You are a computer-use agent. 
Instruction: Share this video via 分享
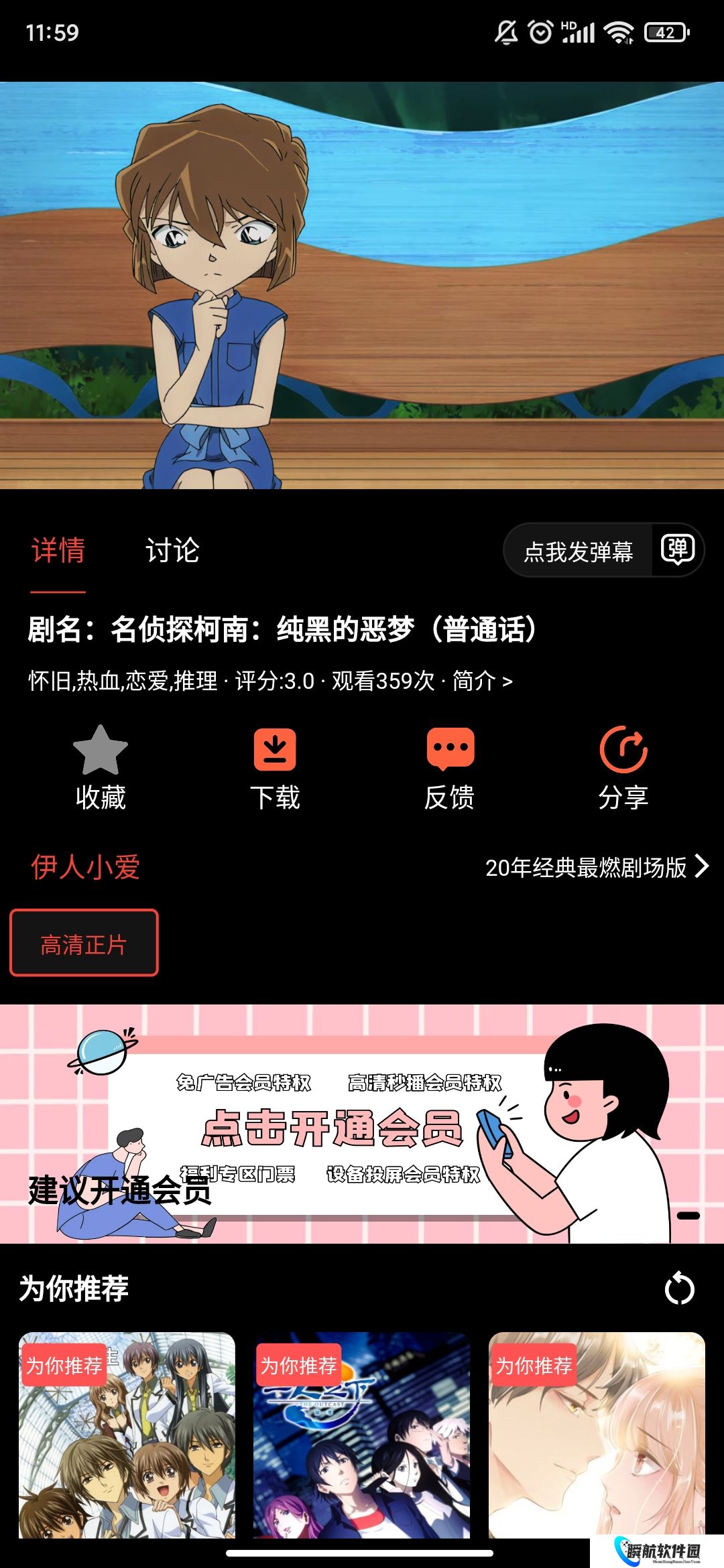tap(623, 769)
